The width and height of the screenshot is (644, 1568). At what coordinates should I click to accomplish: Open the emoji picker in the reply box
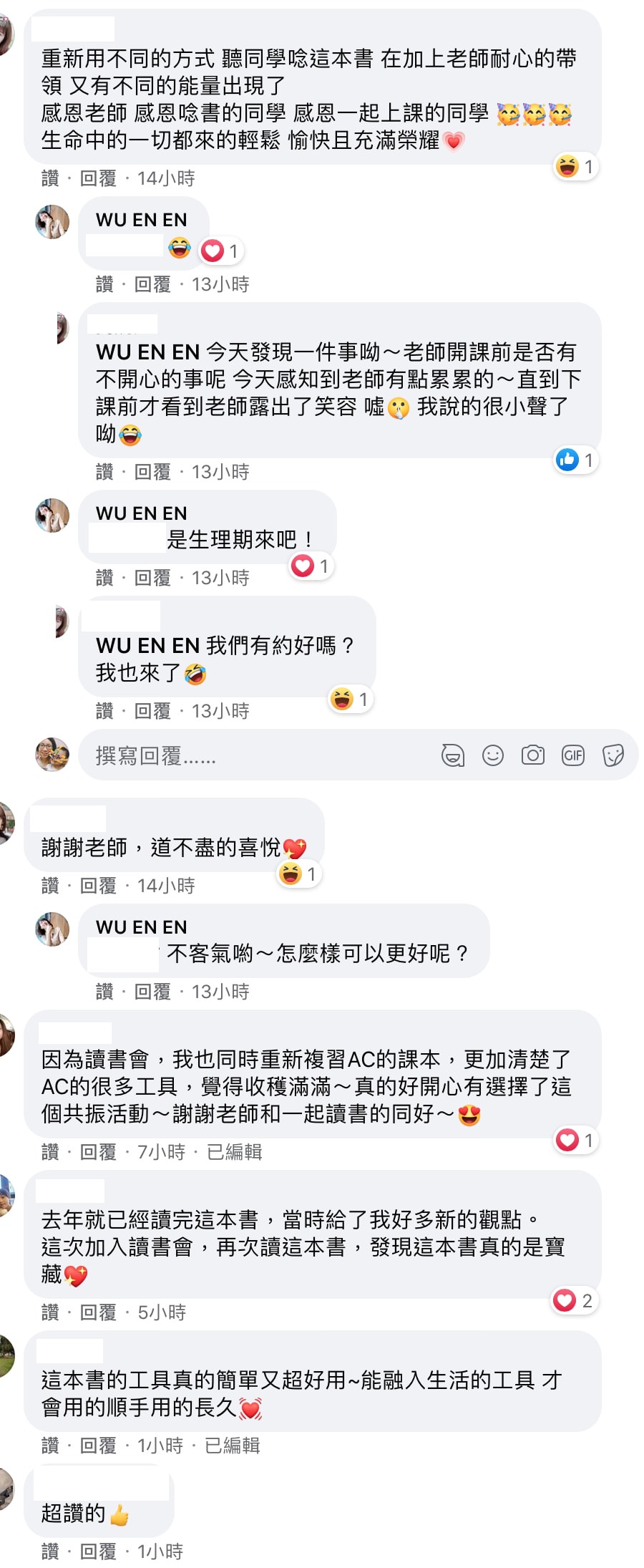coord(493,755)
